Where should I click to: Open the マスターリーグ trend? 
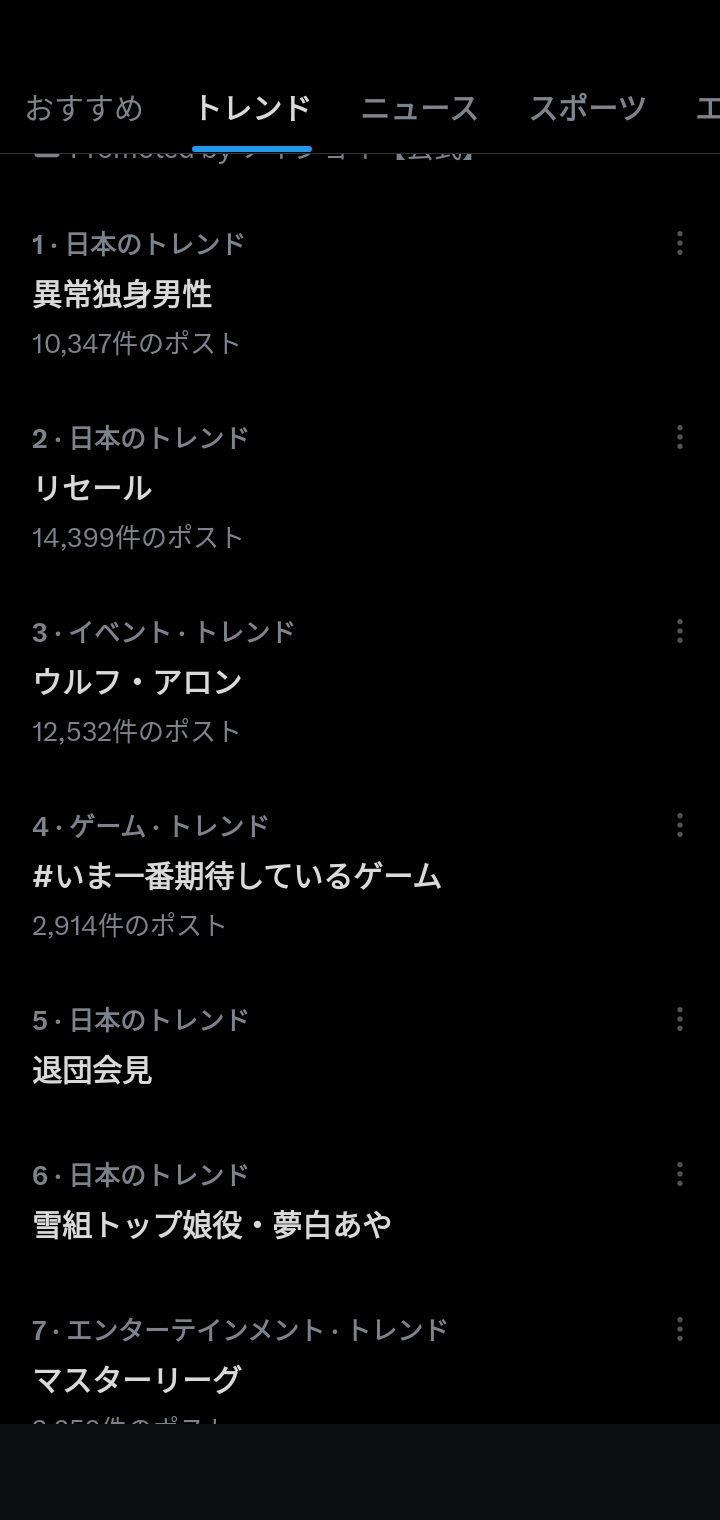(x=137, y=1380)
